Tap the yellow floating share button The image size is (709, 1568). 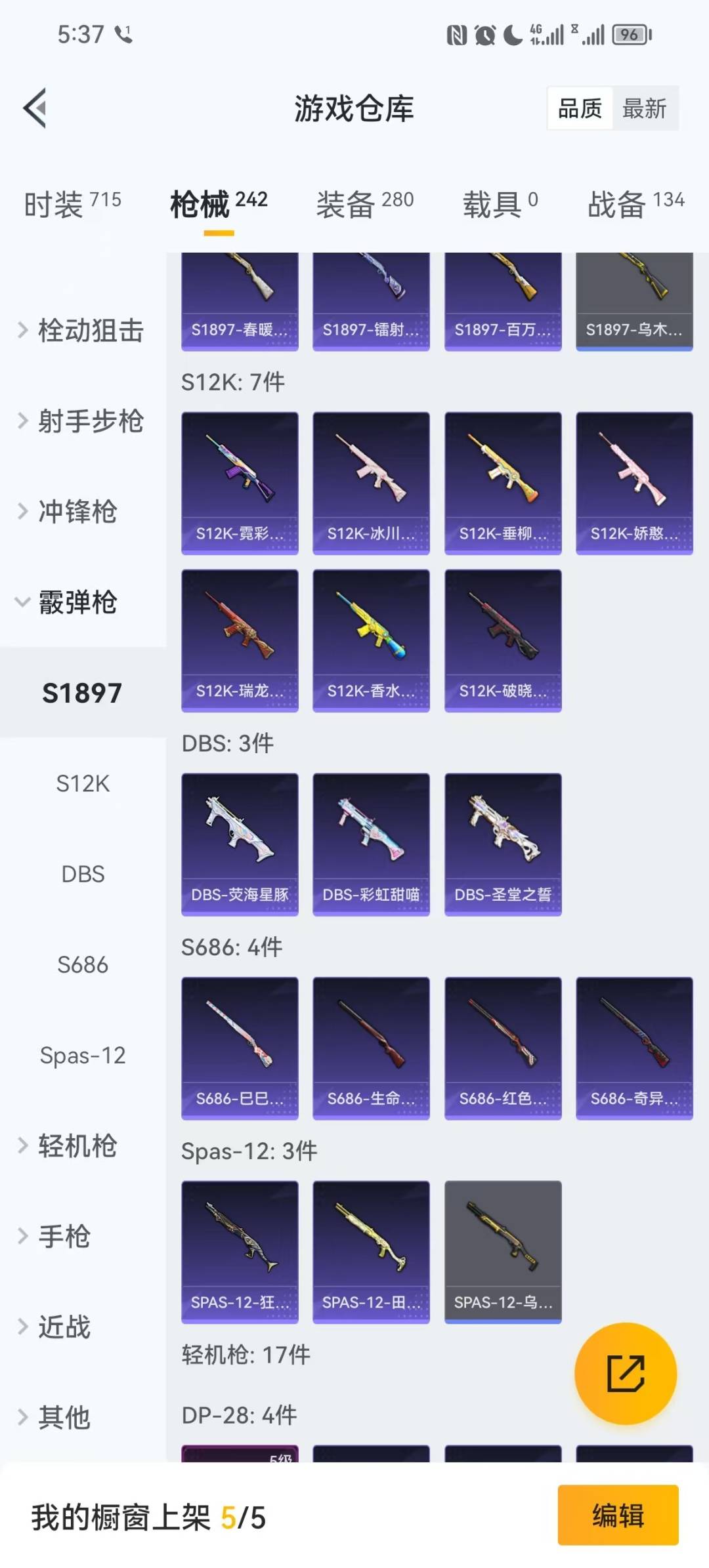click(x=625, y=1373)
